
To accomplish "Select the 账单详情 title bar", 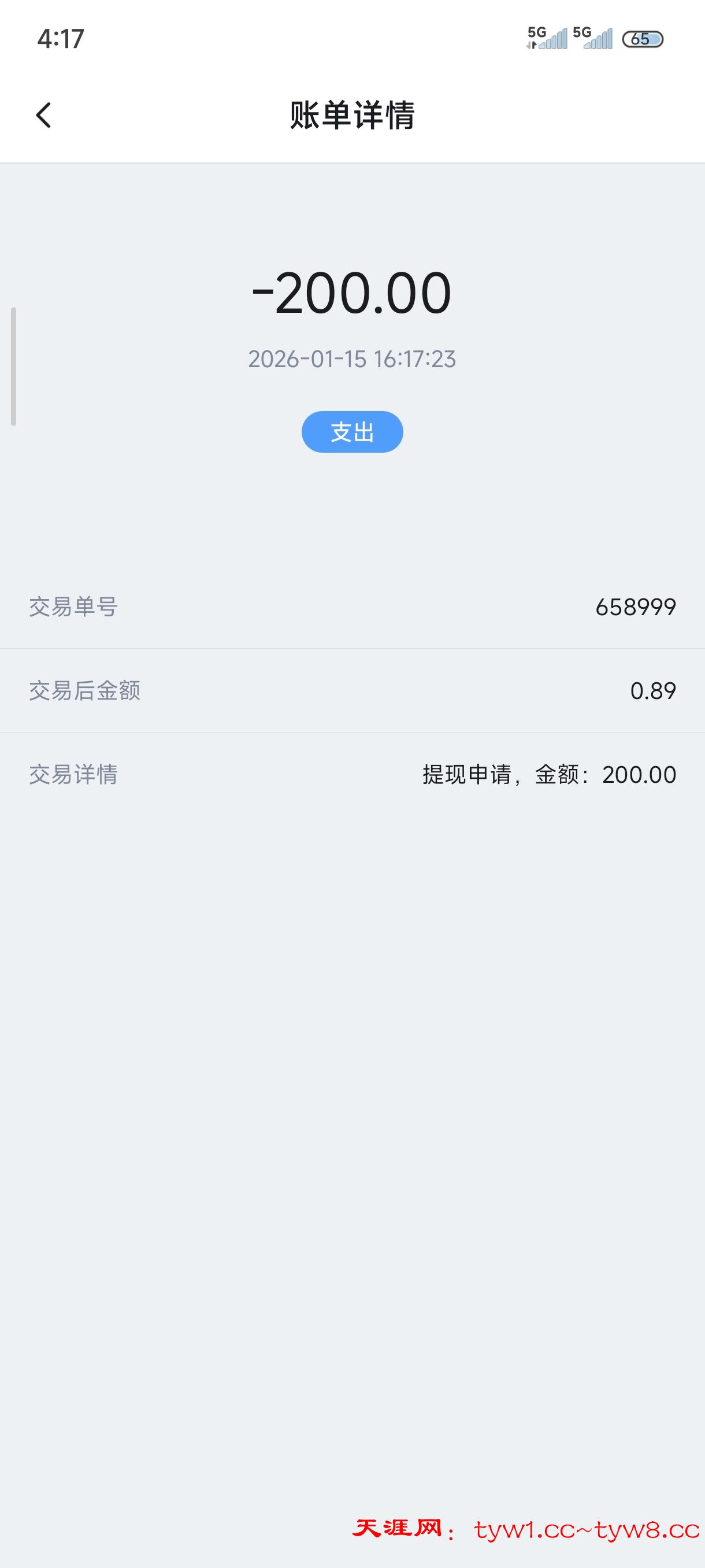I will point(352,117).
